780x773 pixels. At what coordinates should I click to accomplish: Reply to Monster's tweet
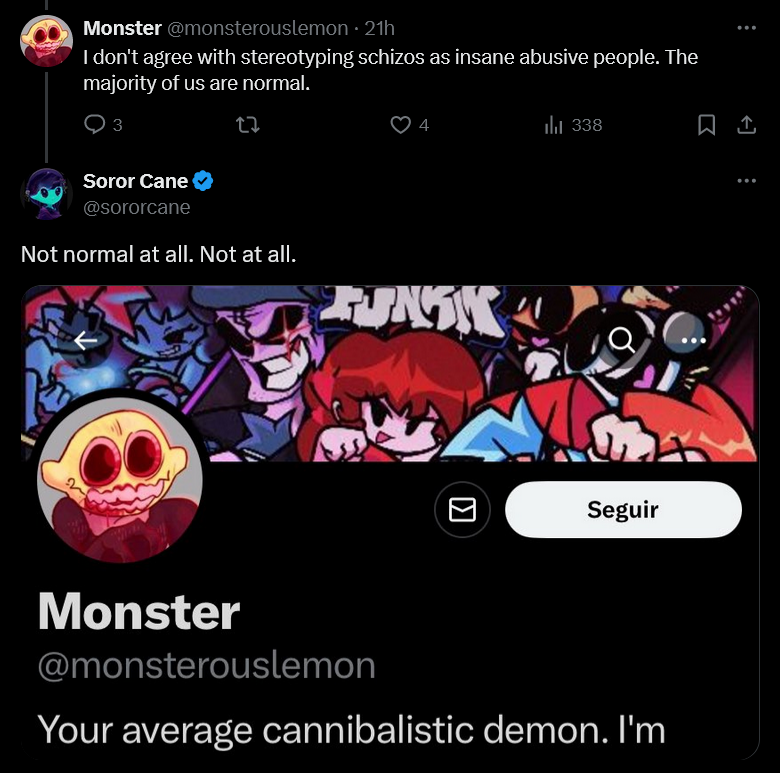tap(96, 125)
